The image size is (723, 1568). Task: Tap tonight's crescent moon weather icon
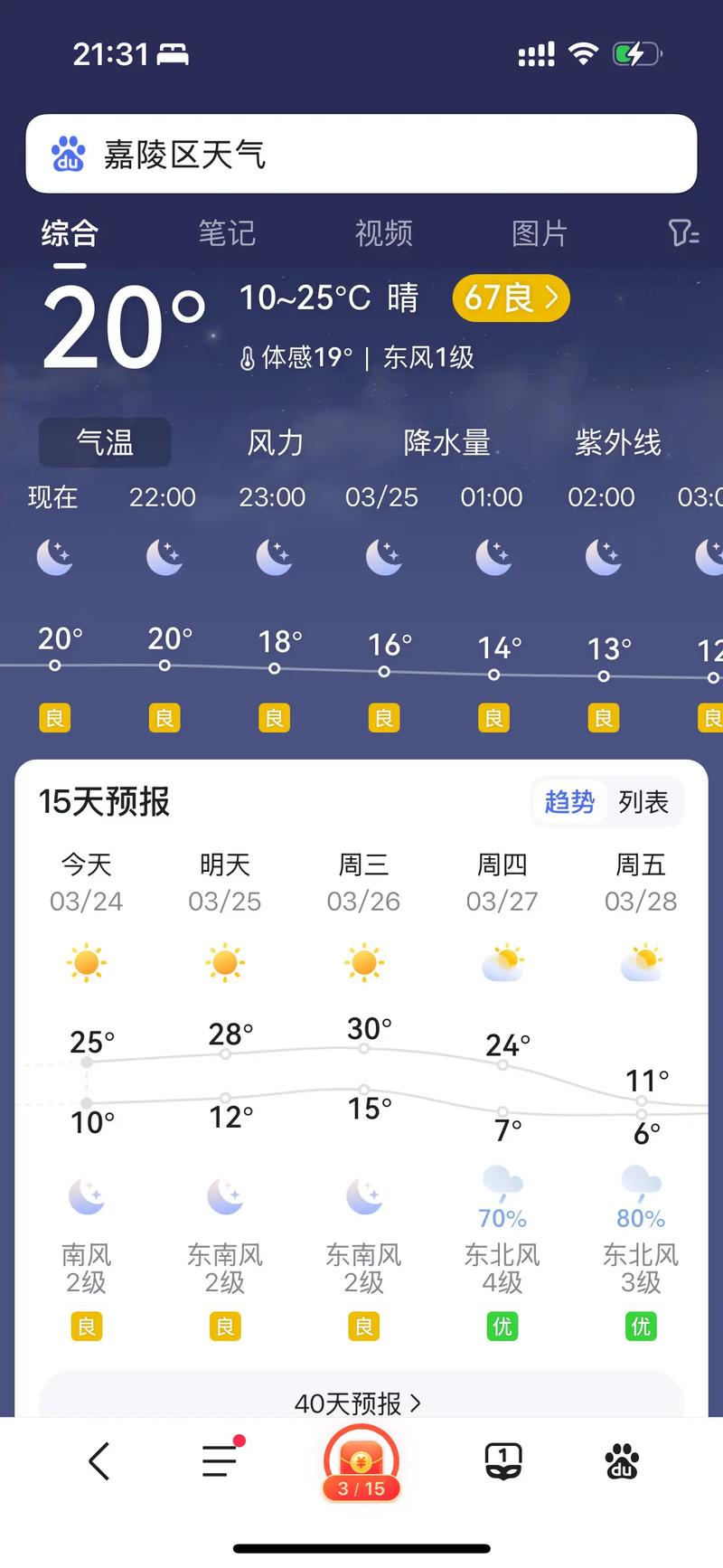click(x=54, y=557)
